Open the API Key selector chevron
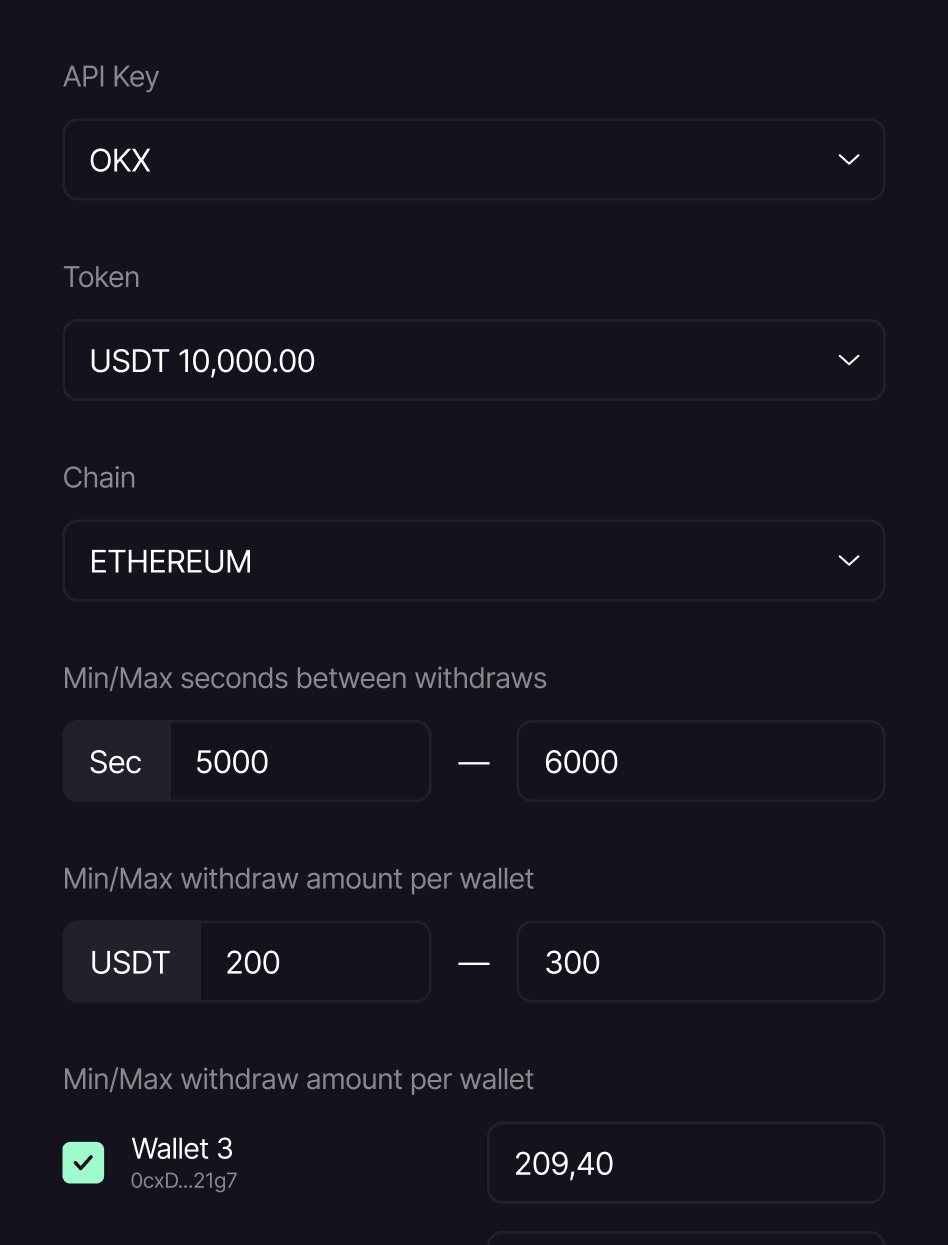Screen dimensions: 948x1245 [848, 159]
